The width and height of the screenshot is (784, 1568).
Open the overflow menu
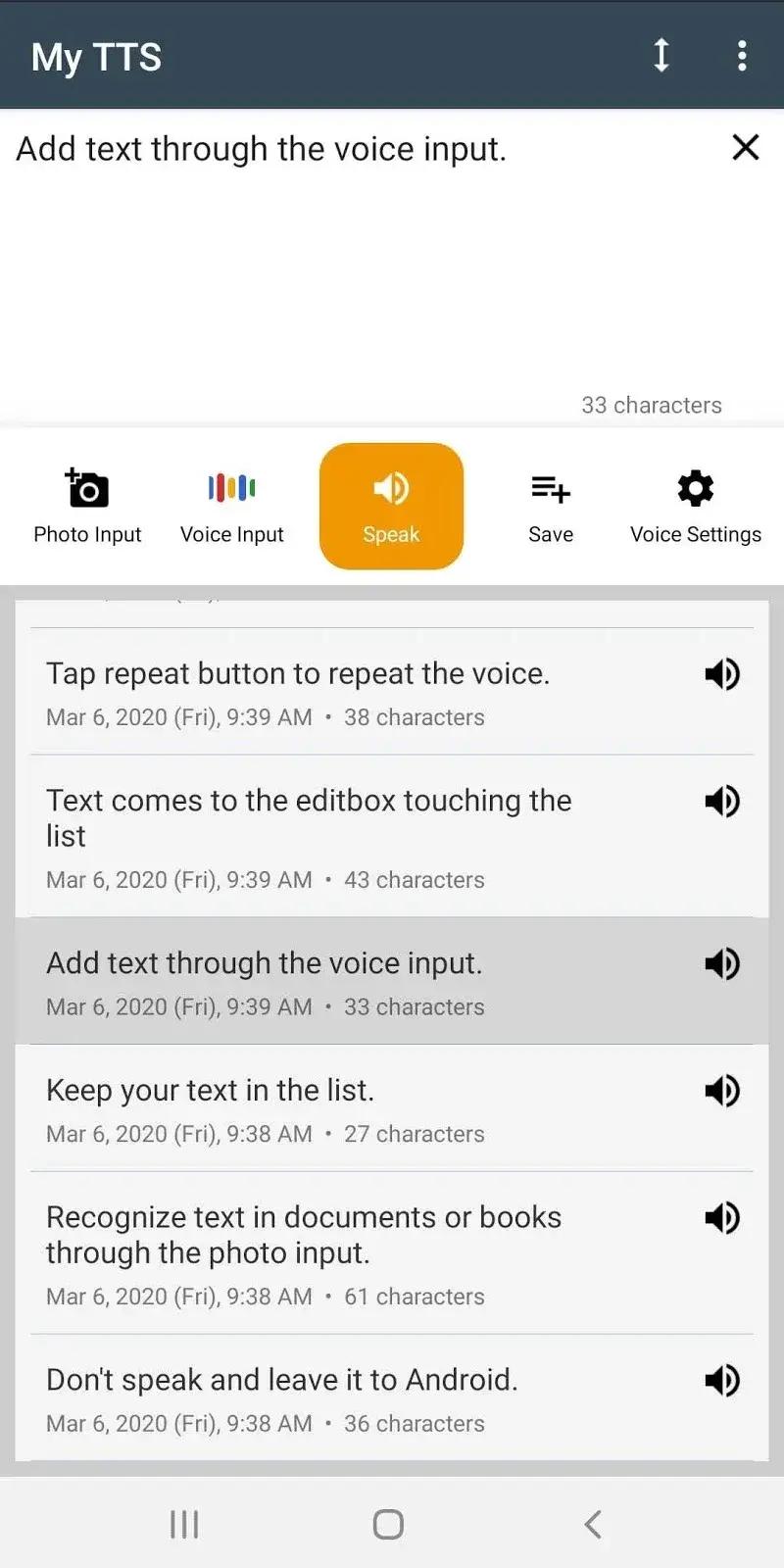click(x=742, y=56)
